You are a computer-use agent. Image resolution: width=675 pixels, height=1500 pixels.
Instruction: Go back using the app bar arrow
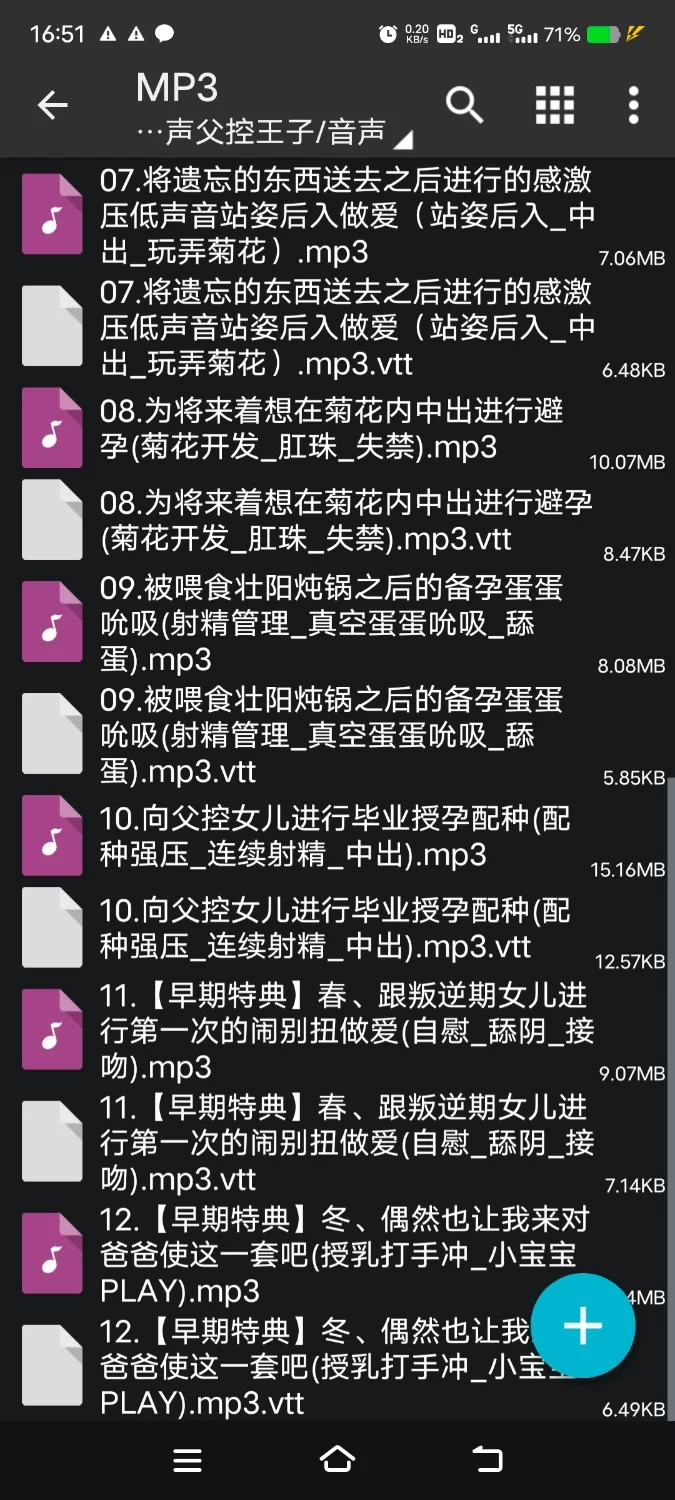(52, 105)
